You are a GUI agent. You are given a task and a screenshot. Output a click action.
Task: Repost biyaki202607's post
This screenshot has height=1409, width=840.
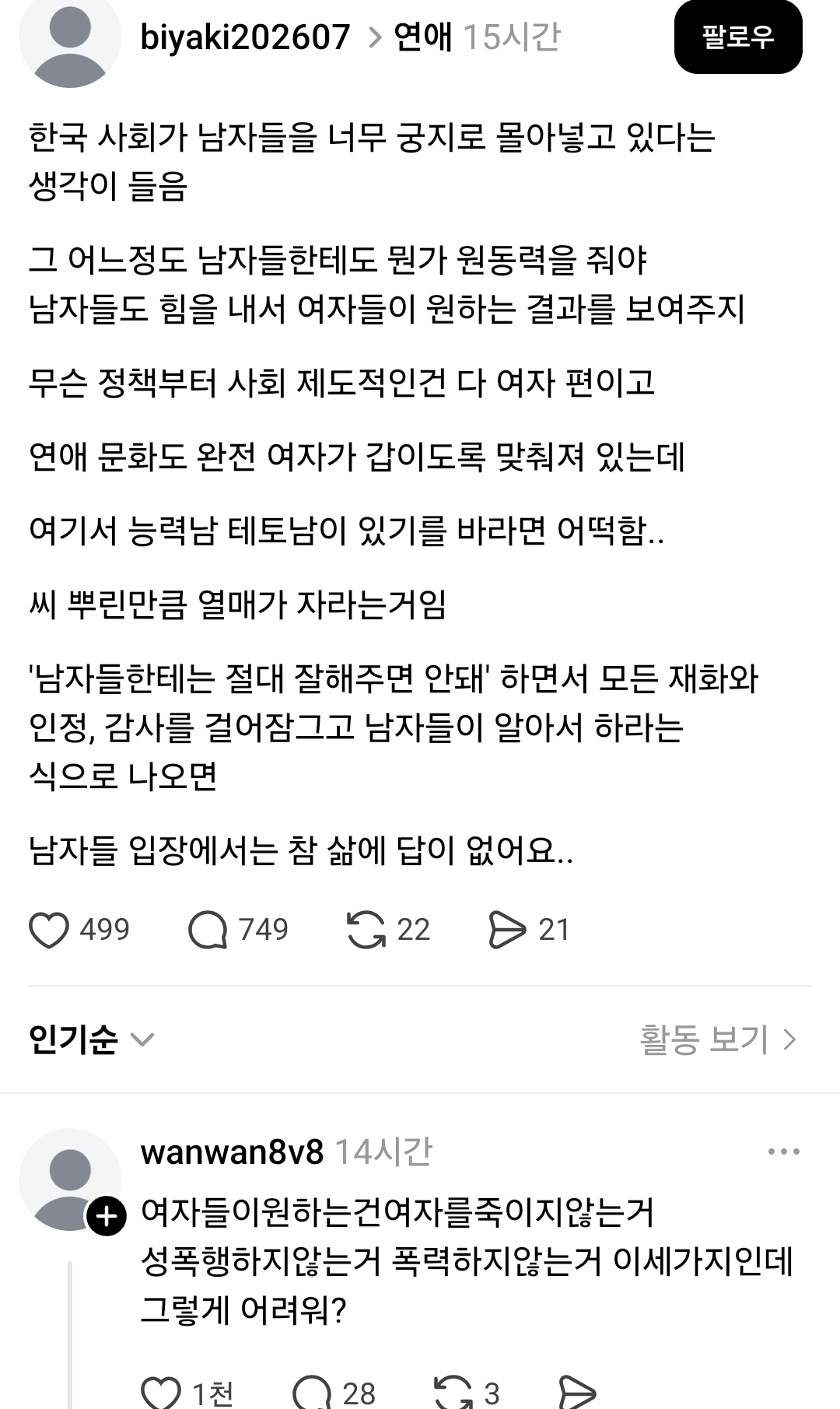(x=366, y=930)
